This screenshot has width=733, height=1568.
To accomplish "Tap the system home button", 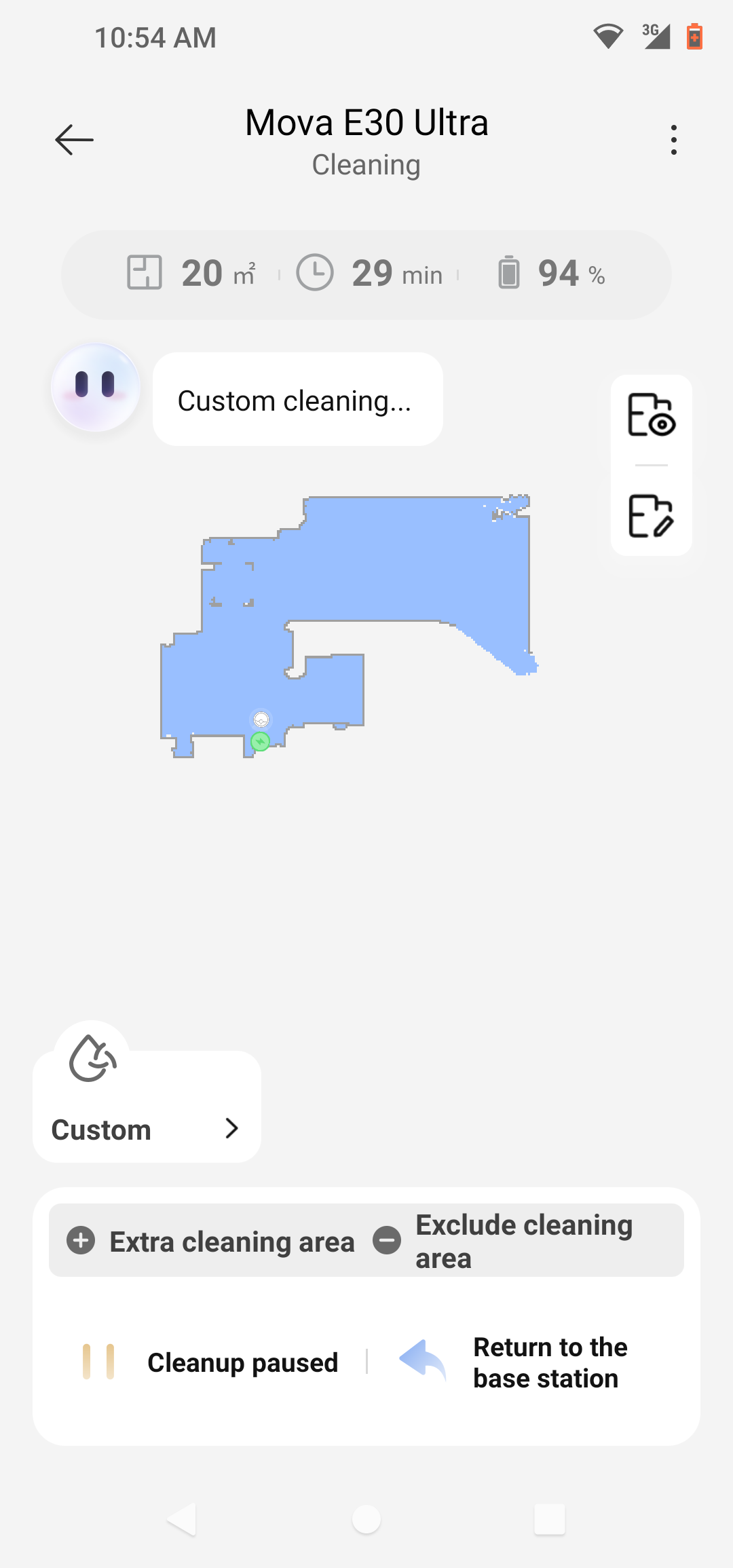I will (x=366, y=1519).
